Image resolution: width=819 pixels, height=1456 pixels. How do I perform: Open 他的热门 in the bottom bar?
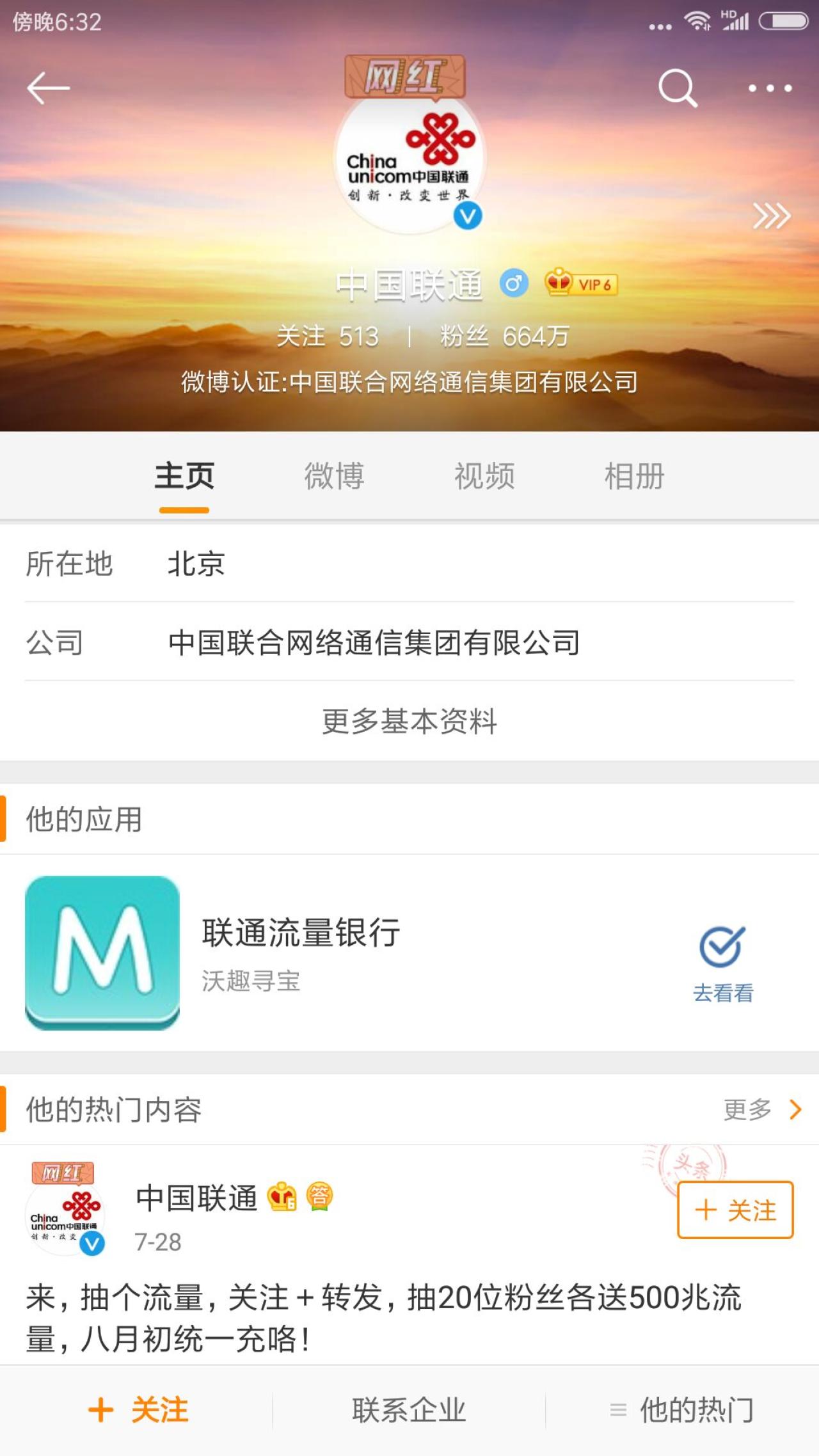pos(682,1410)
